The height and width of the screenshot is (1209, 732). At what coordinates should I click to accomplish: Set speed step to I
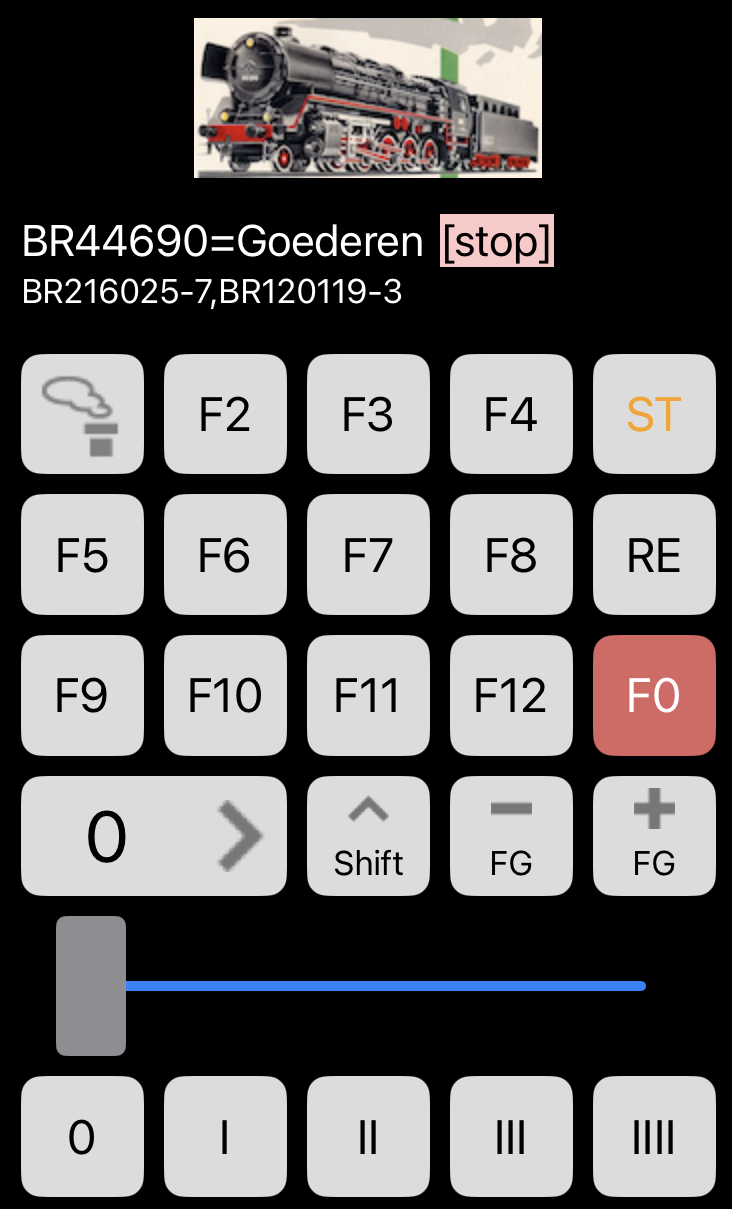(x=225, y=1137)
